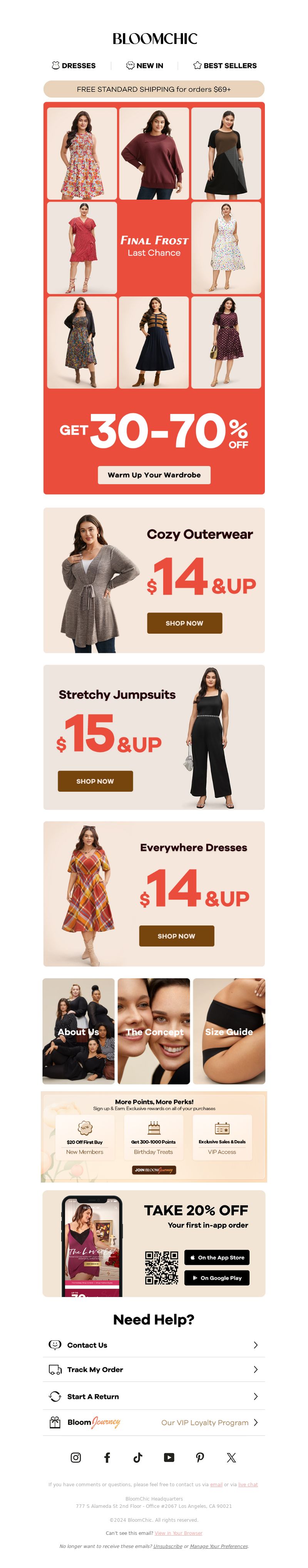Join BloomJourney rewards program
Viewport: 308px width, 1568px height.
[154, 1169]
